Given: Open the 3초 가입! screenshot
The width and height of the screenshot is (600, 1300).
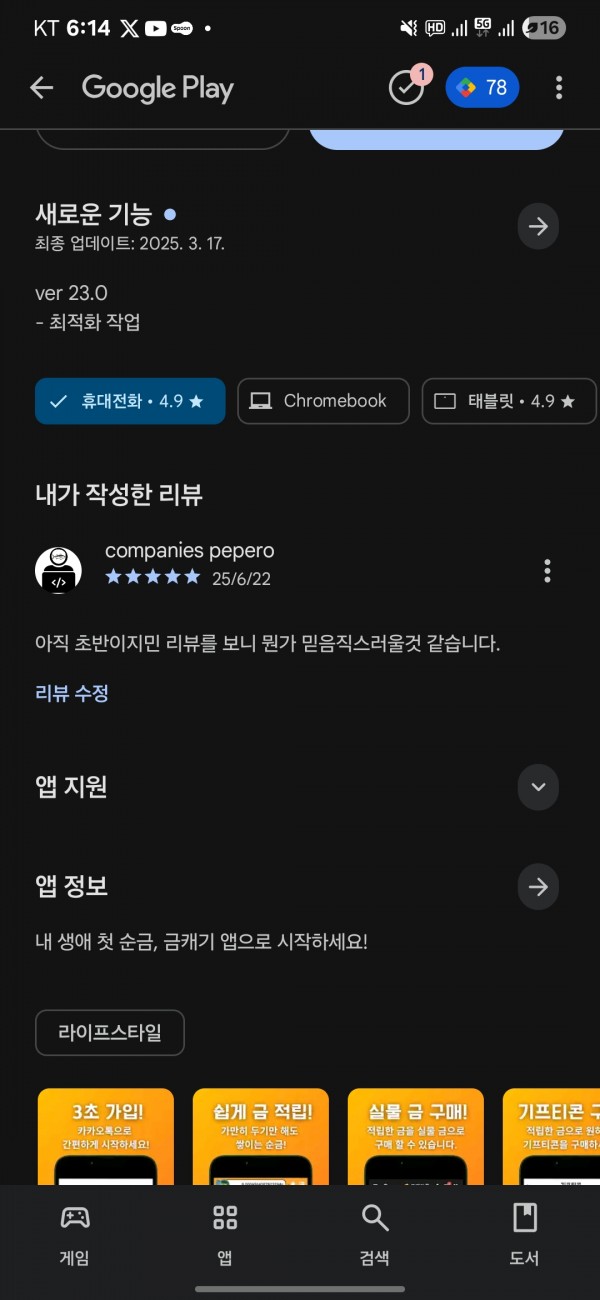Looking at the screenshot, I should coord(106,1137).
